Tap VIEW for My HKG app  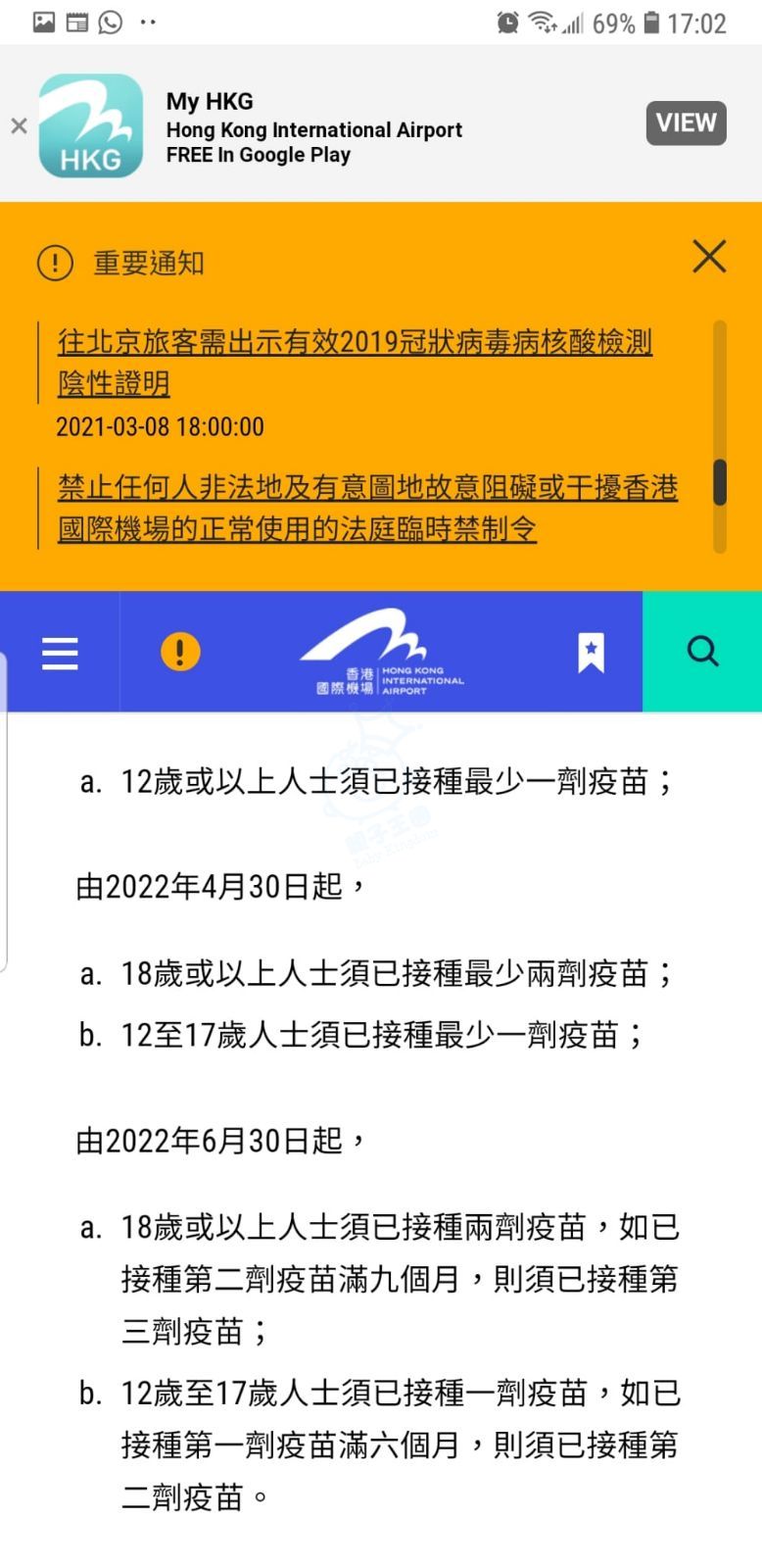[686, 123]
